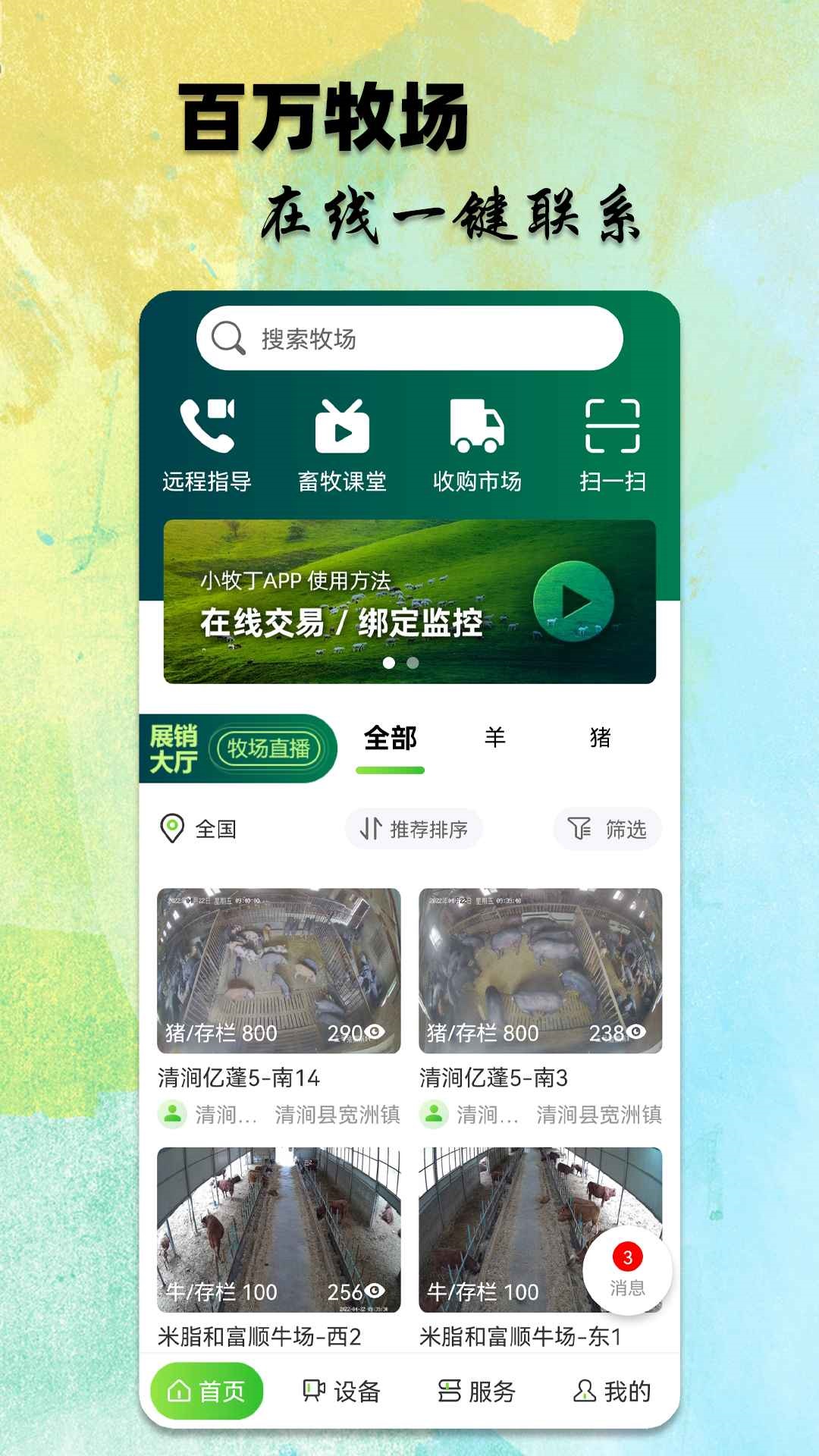
Task: Open the 推荐排序 sorting dropdown
Action: pyautogui.click(x=413, y=829)
